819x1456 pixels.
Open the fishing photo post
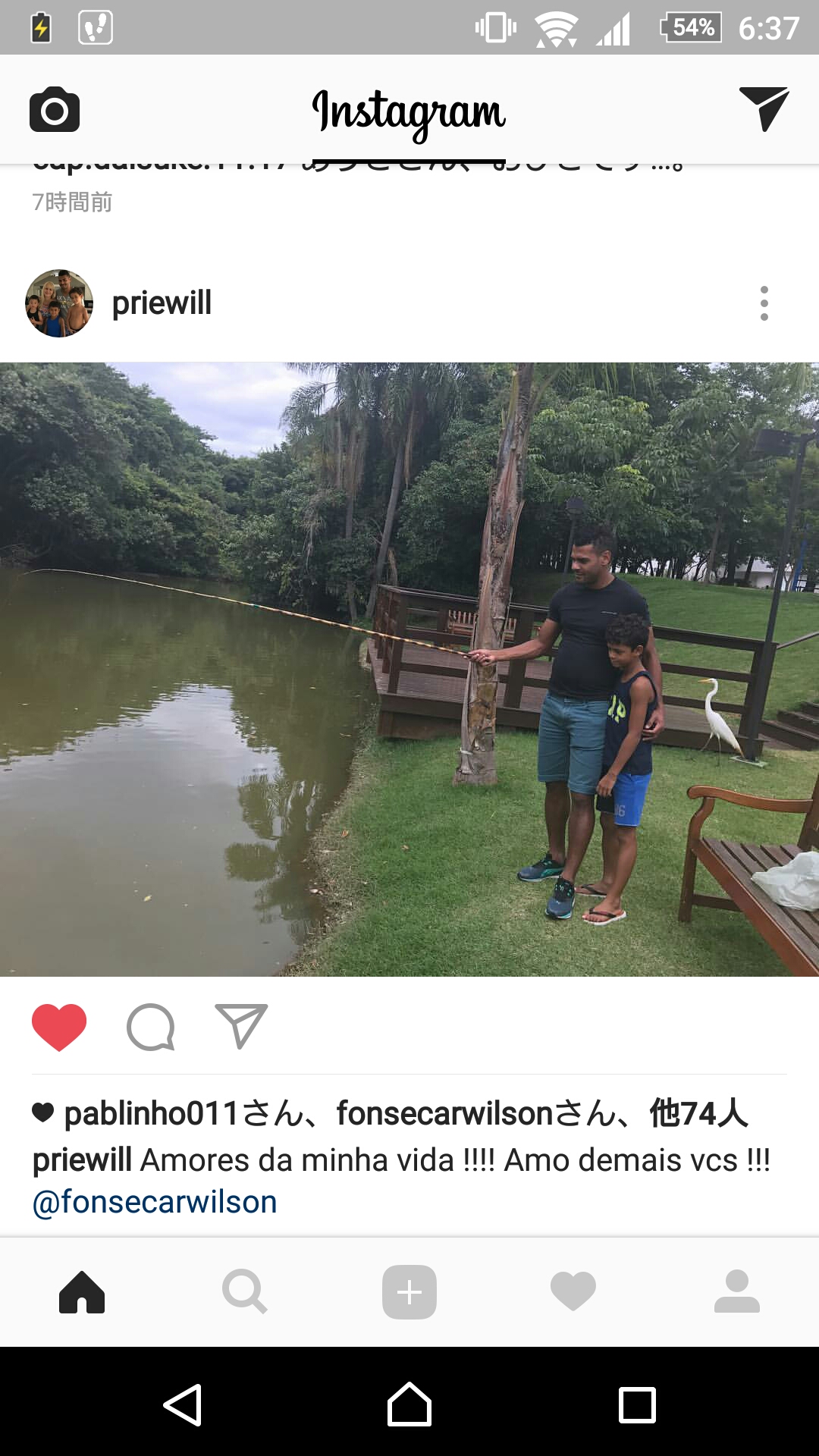click(409, 669)
